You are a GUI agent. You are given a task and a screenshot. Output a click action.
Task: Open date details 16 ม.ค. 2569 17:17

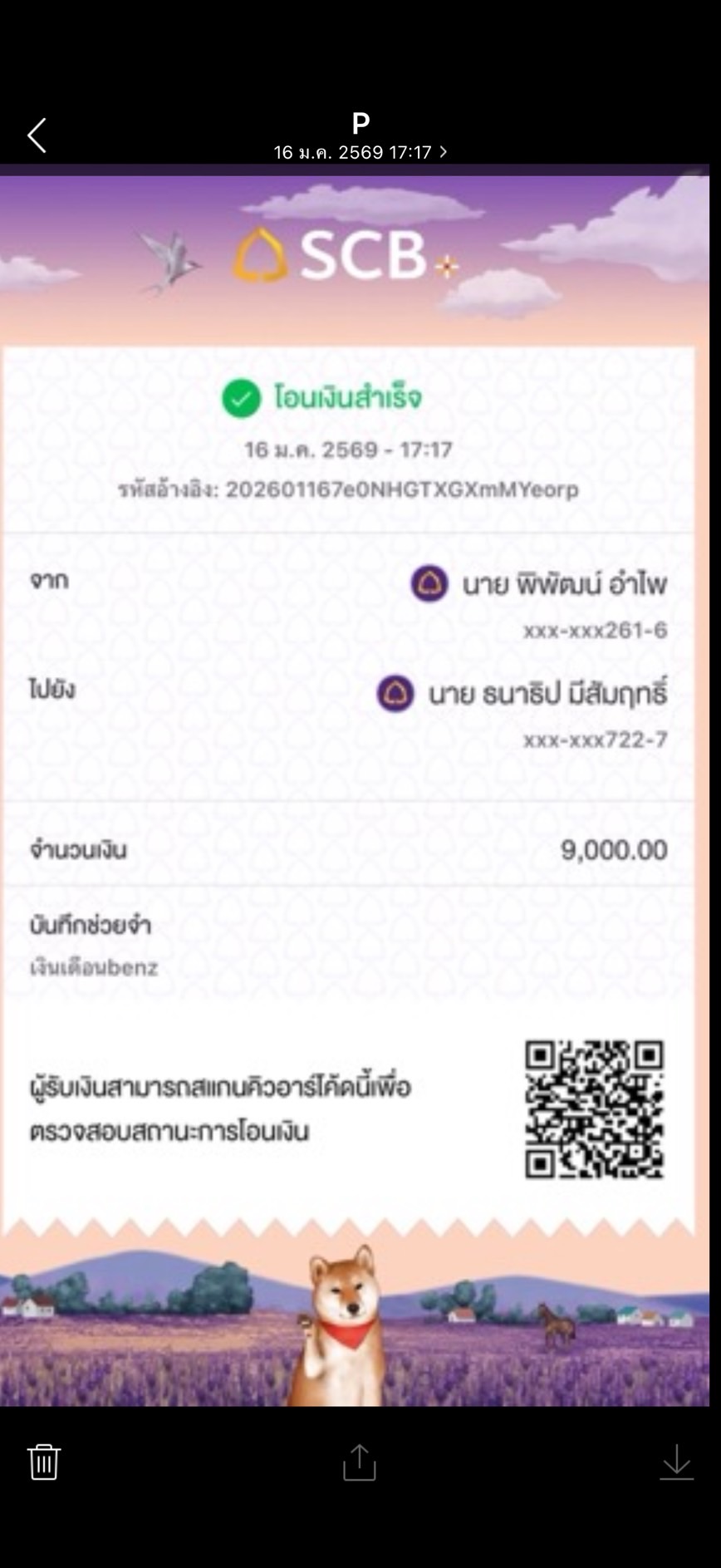pos(360,152)
